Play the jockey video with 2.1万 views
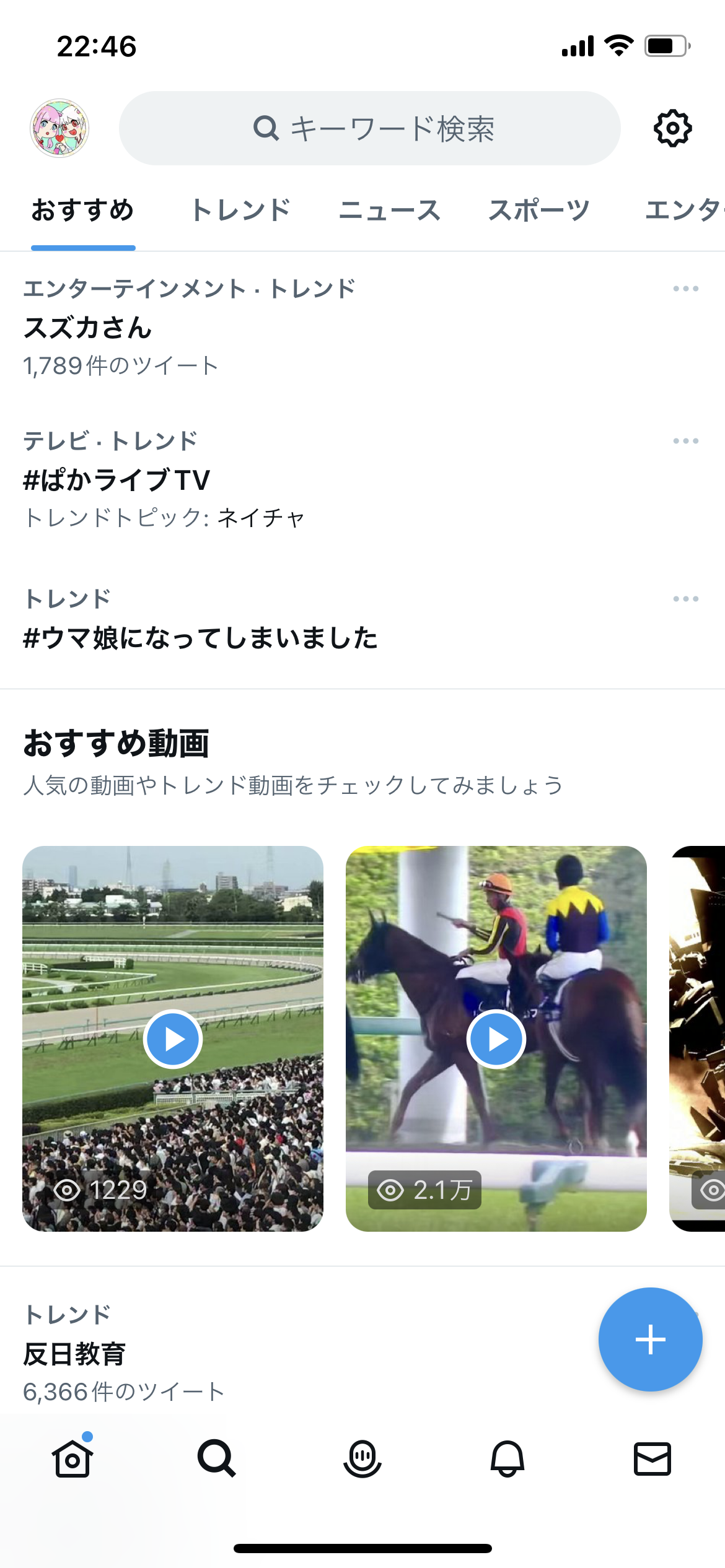725x1568 pixels. (496, 1039)
